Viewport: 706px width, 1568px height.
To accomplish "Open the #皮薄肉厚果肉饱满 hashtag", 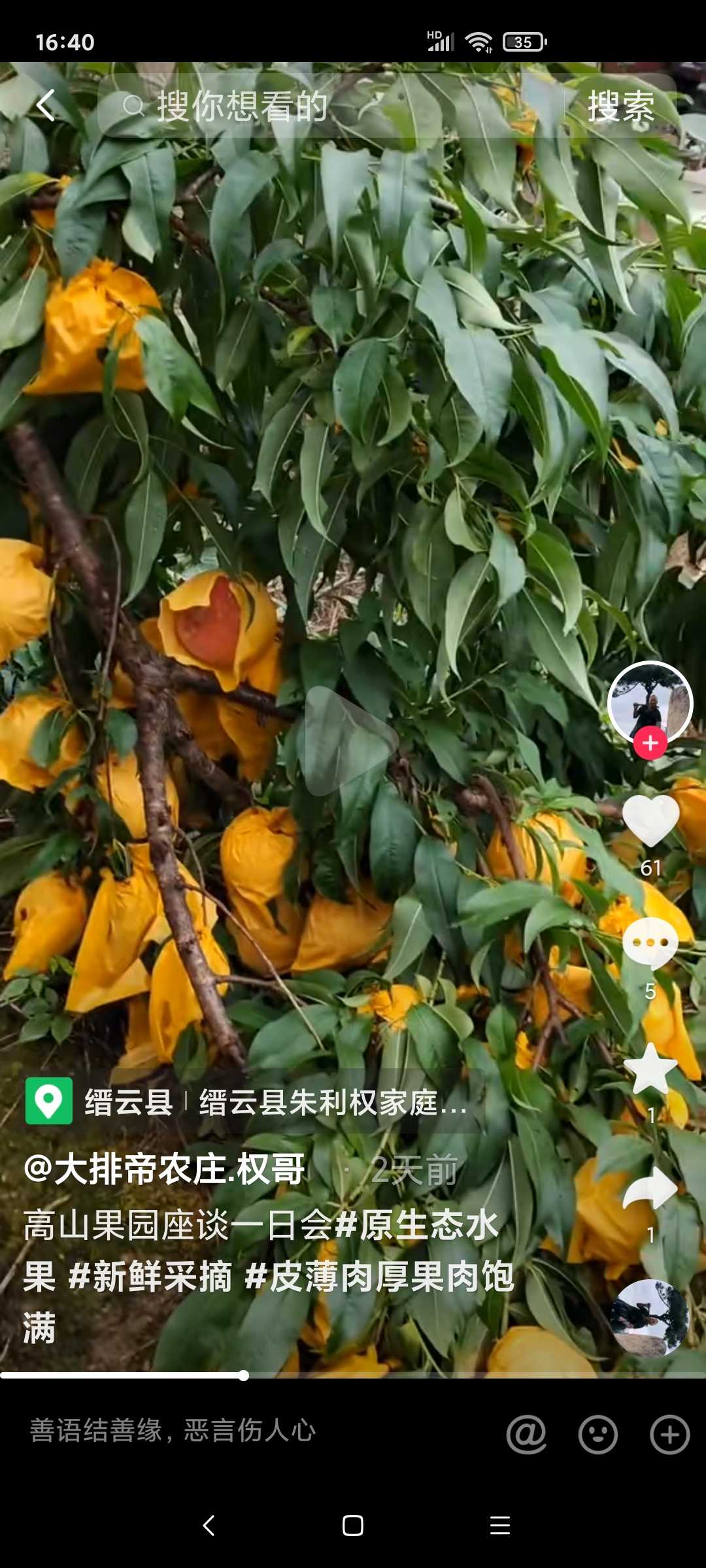I will coord(379,1277).
